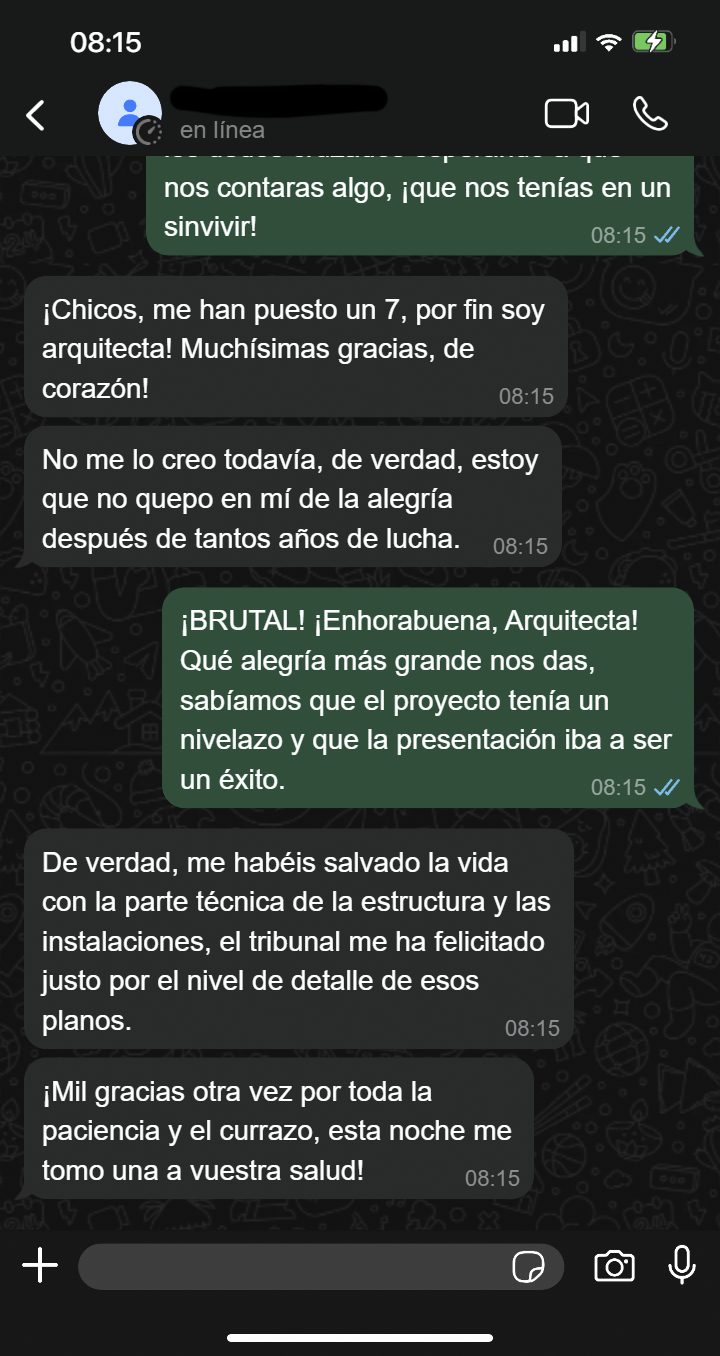Viewport: 720px width, 1356px height.
Task: Open the camera to take a photo
Action: tap(614, 1267)
